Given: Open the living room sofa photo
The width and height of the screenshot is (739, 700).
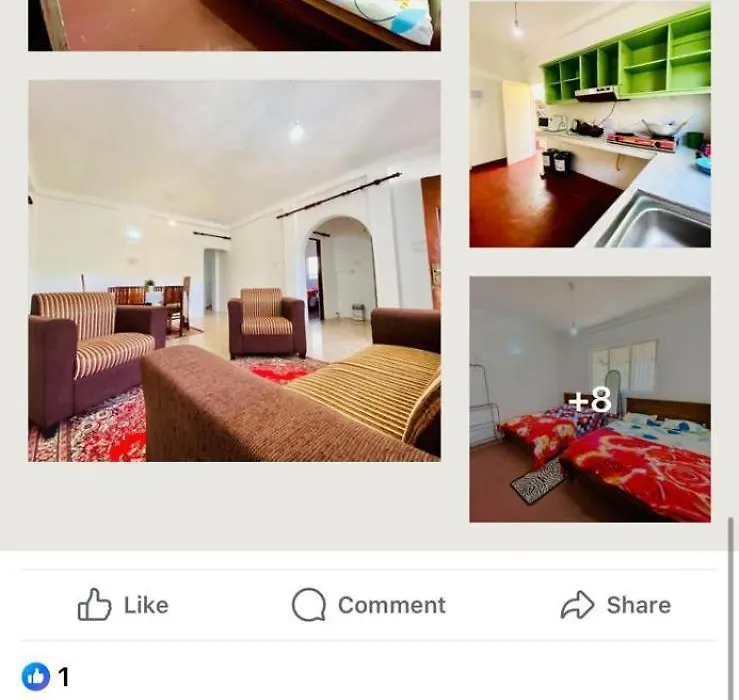Looking at the screenshot, I should point(234,270).
